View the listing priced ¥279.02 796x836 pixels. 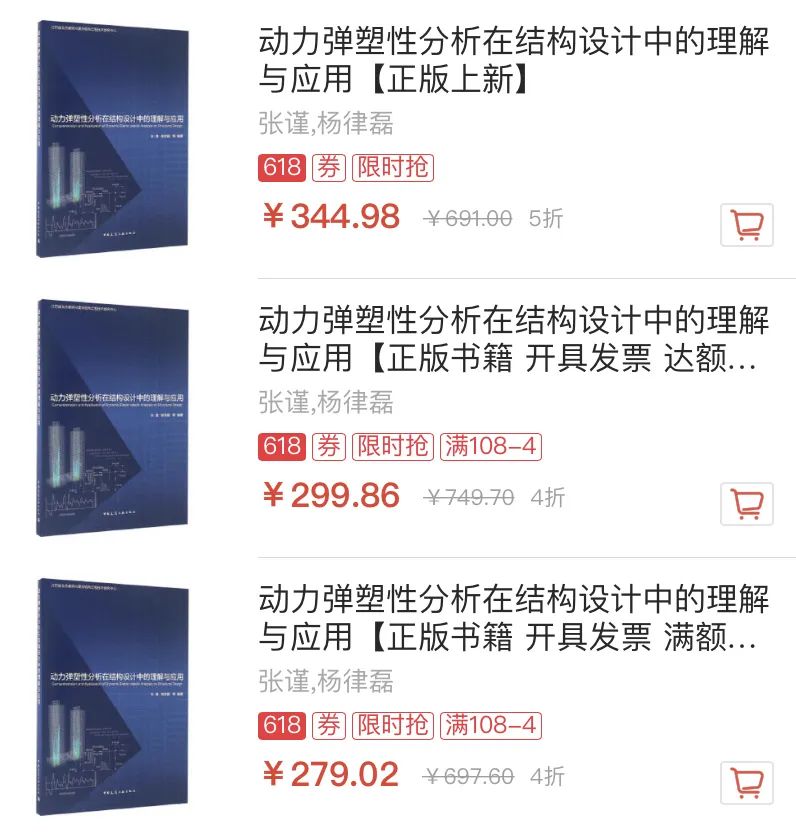click(513, 619)
